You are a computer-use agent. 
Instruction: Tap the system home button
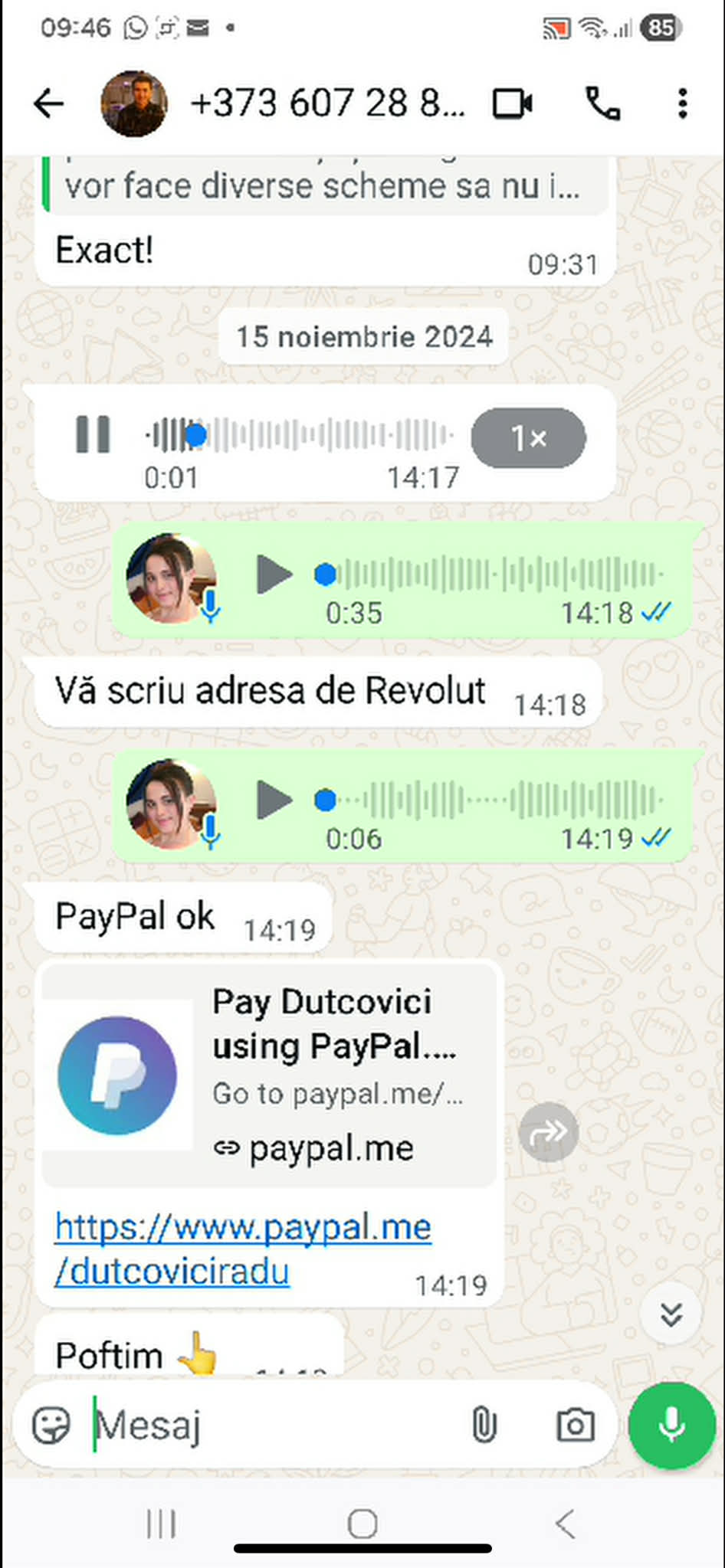[x=362, y=1524]
